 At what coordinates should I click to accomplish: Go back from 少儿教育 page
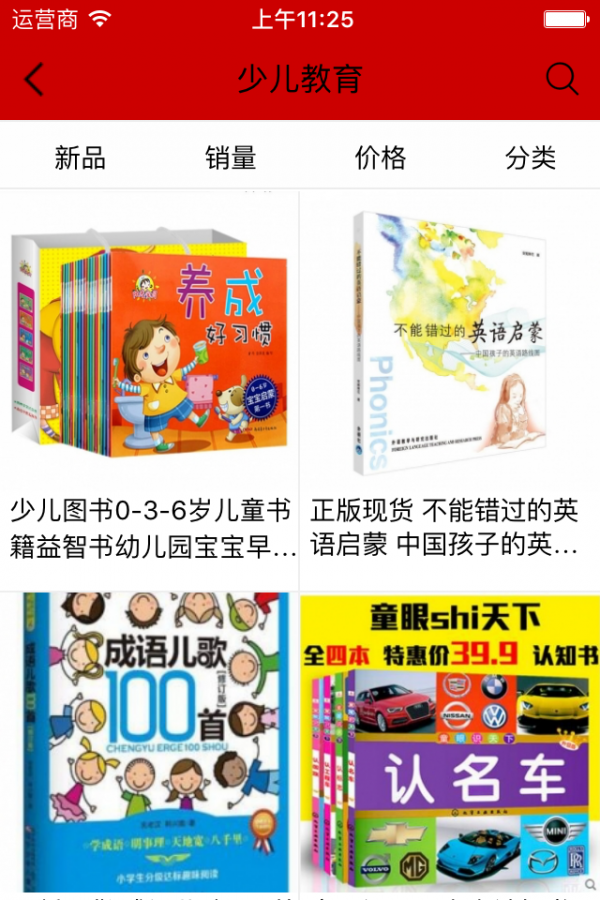tap(34, 79)
